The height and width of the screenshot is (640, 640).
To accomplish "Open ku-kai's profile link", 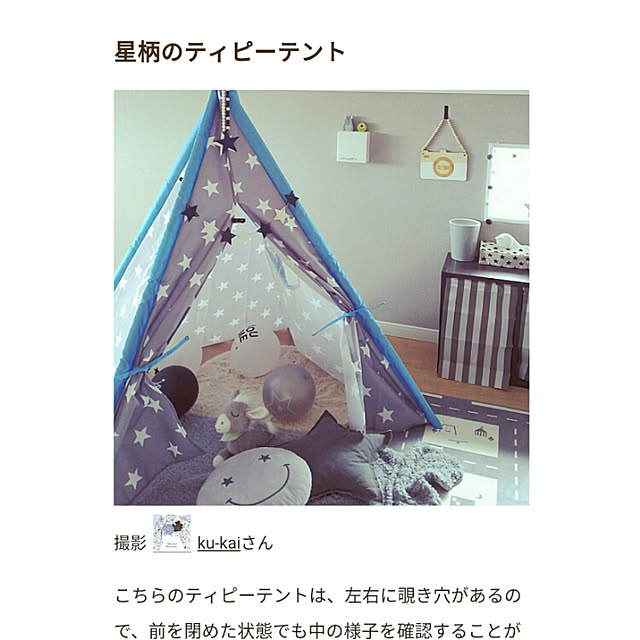I will pyautogui.click(x=220, y=543).
